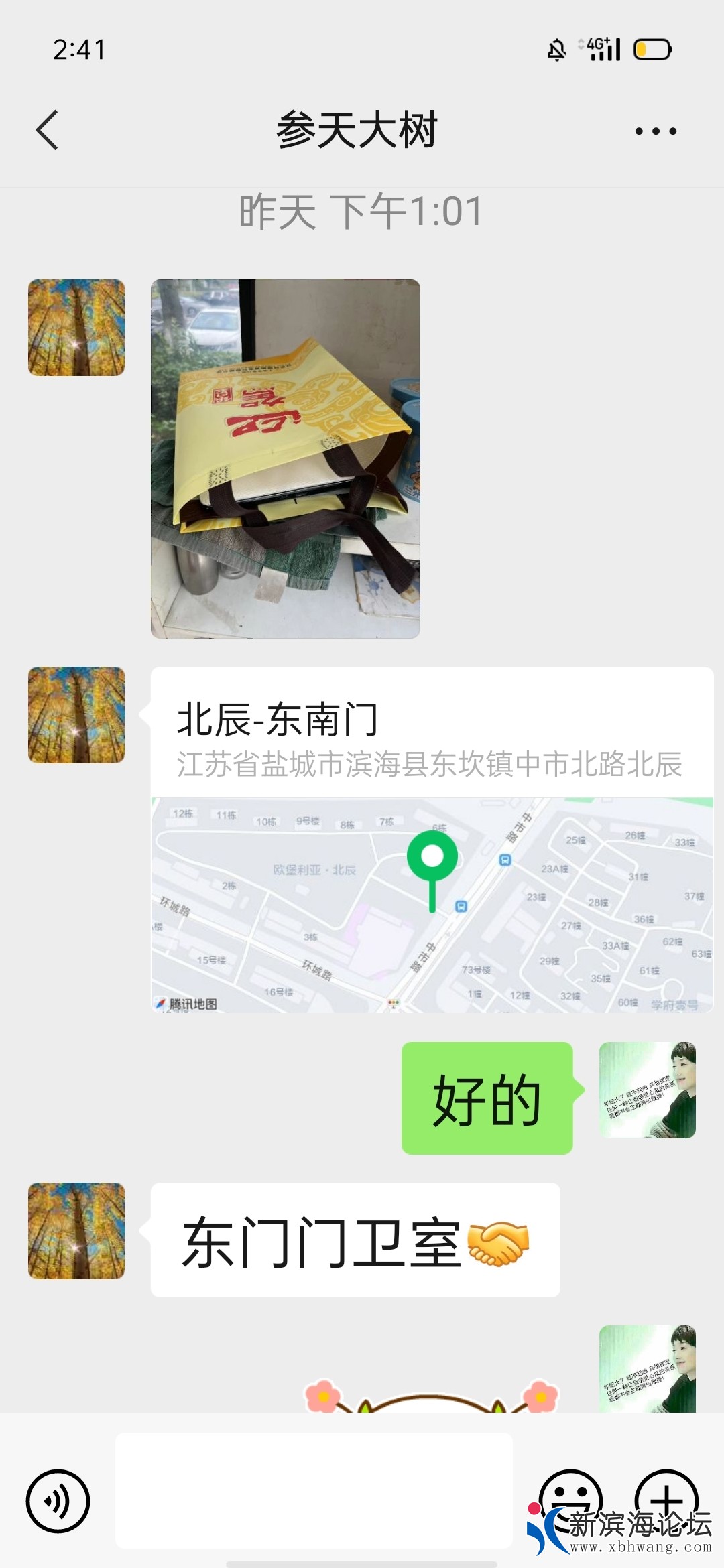Switch to voice message input

click(x=58, y=1501)
